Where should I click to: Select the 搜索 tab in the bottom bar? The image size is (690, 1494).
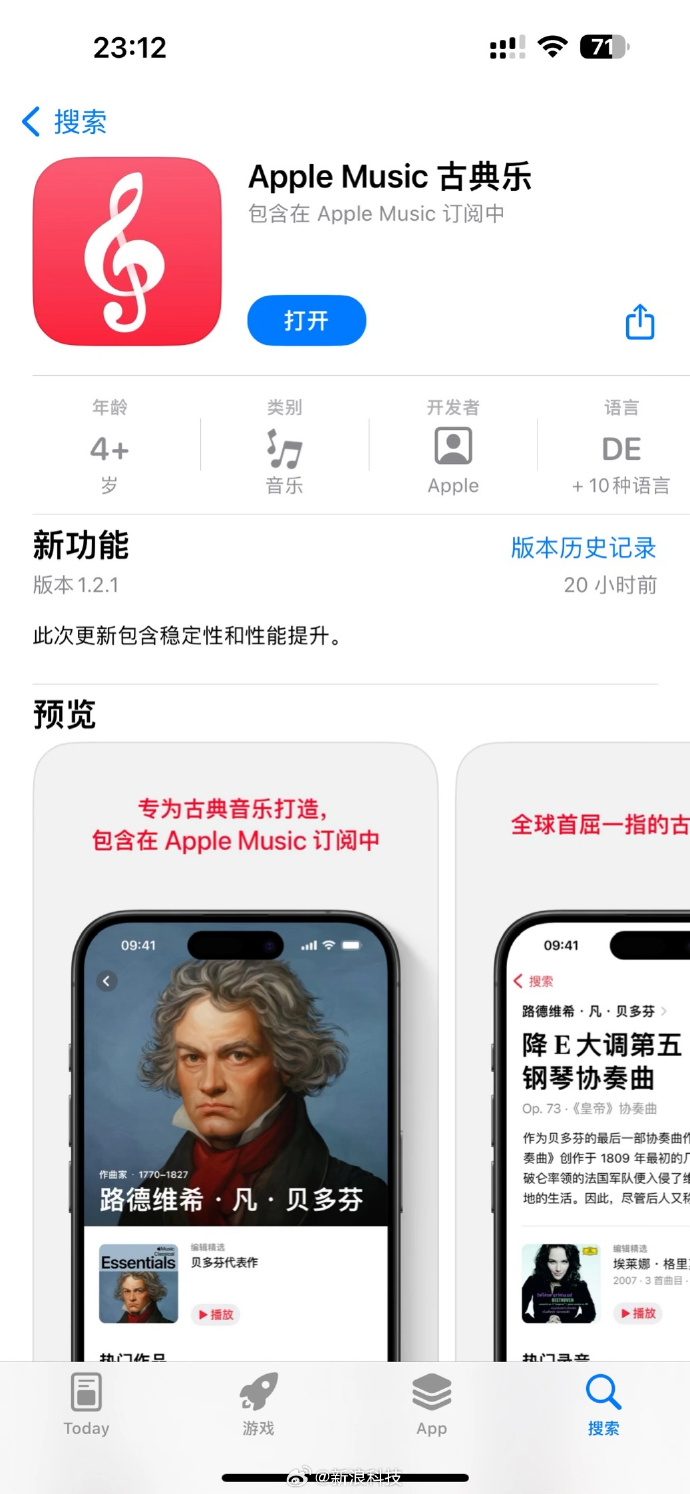click(x=603, y=1404)
